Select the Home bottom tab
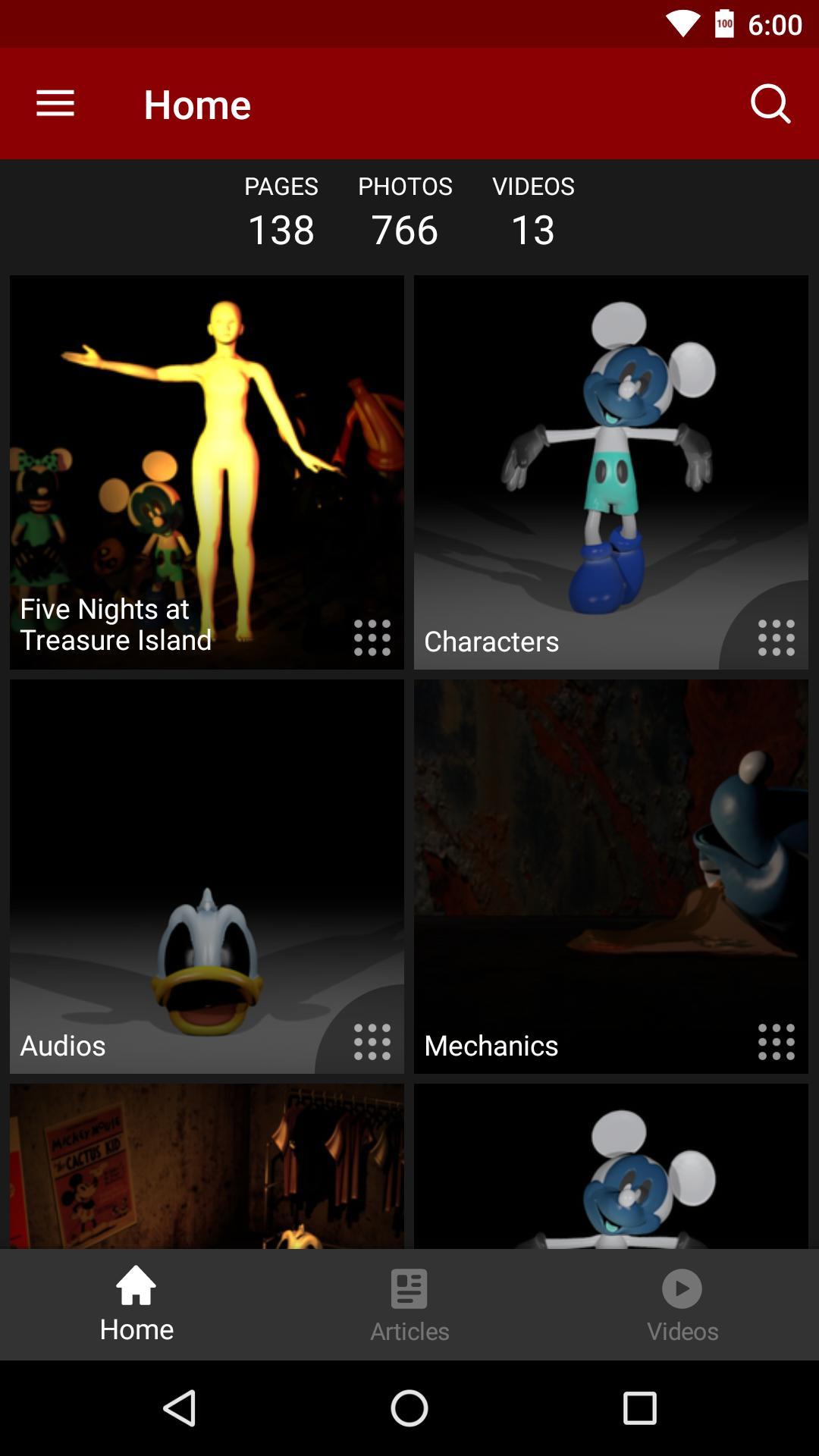Viewport: 819px width, 1456px height. click(x=136, y=1304)
